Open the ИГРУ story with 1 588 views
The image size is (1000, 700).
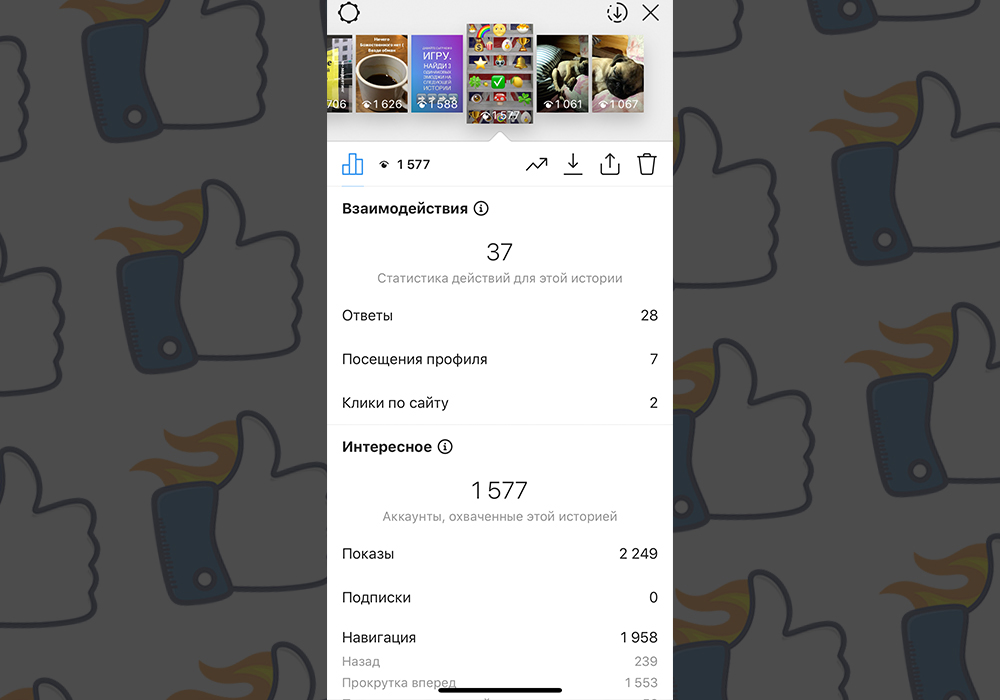click(437, 74)
